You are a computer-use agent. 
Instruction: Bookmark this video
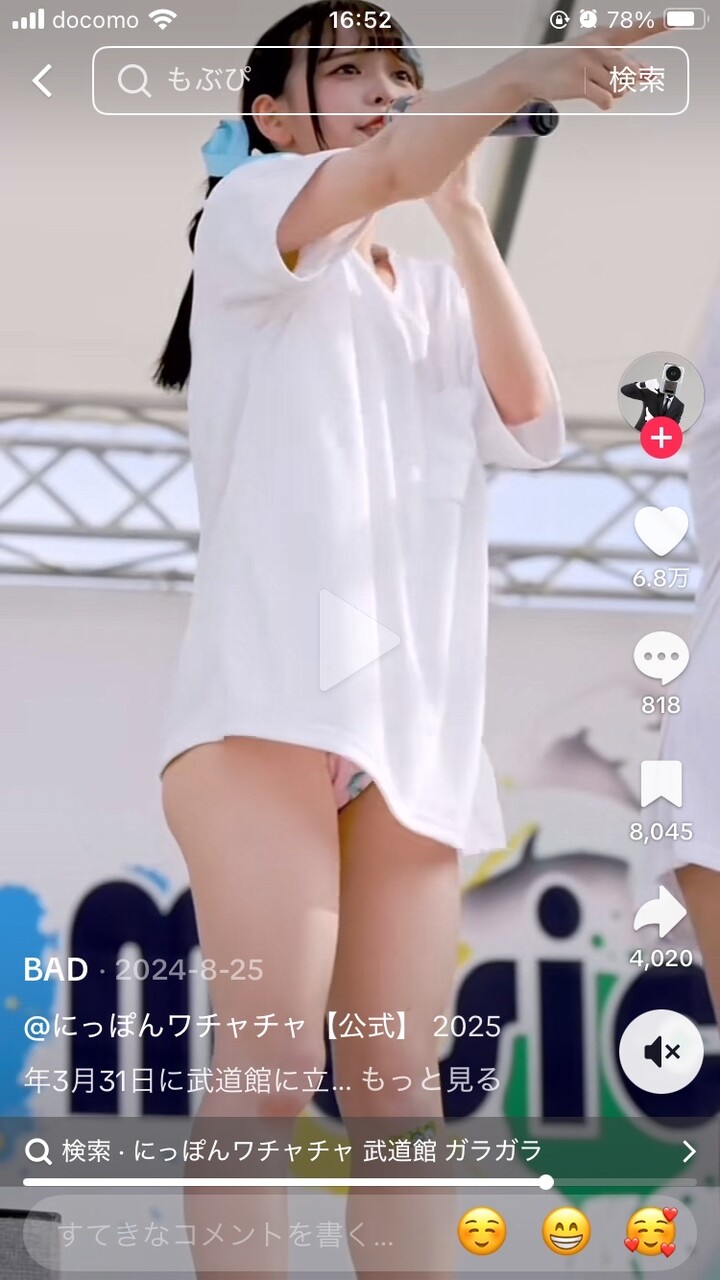coord(661,786)
